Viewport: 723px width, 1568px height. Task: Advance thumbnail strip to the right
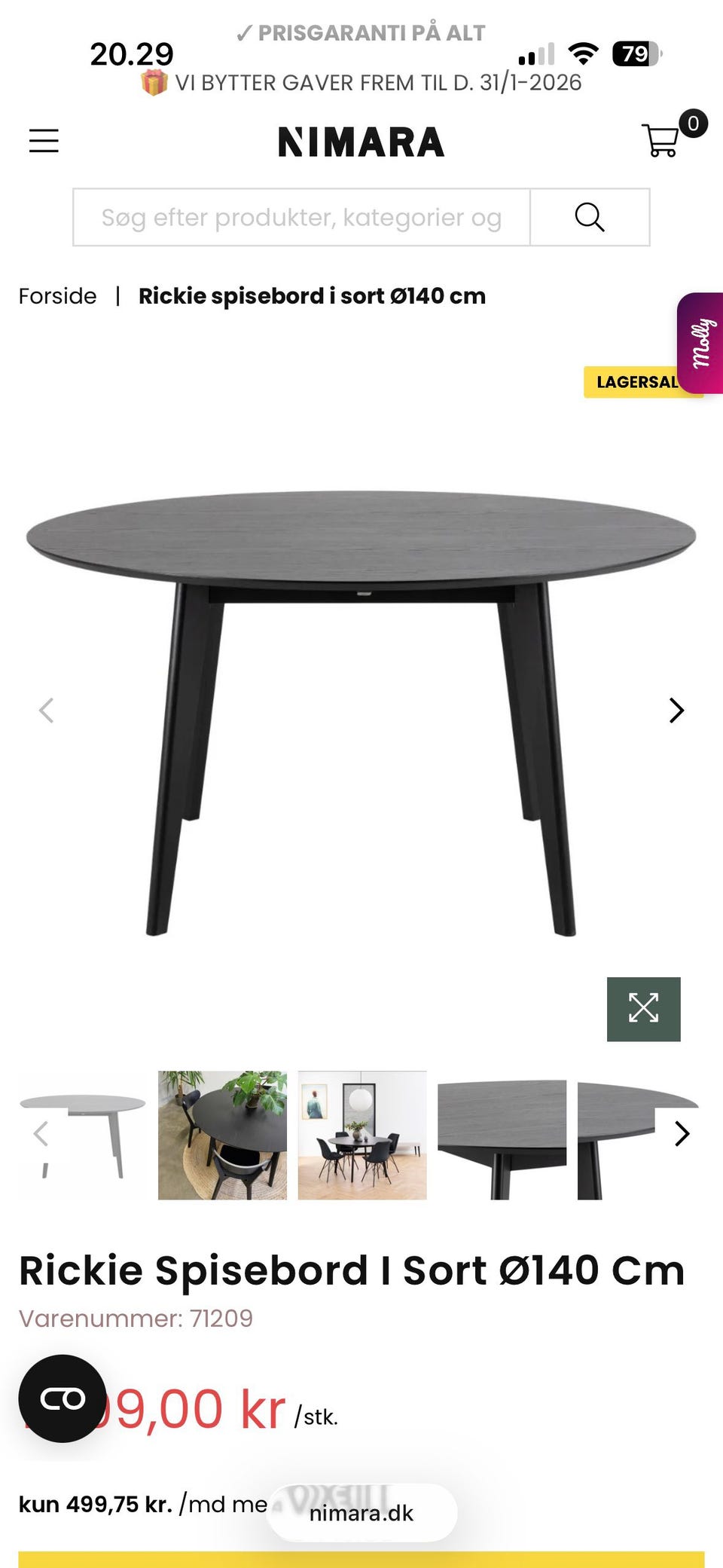tap(682, 1133)
